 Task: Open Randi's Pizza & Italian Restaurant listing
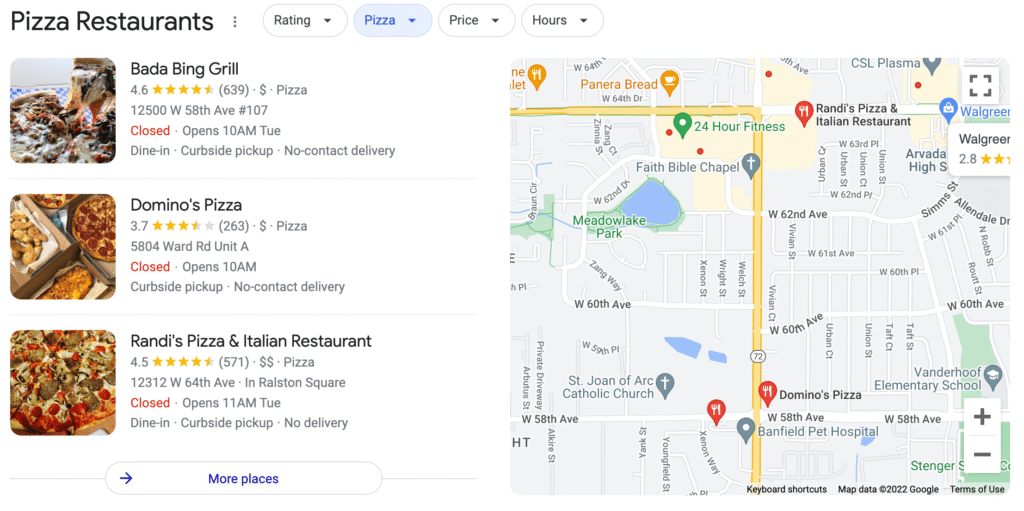pos(250,341)
